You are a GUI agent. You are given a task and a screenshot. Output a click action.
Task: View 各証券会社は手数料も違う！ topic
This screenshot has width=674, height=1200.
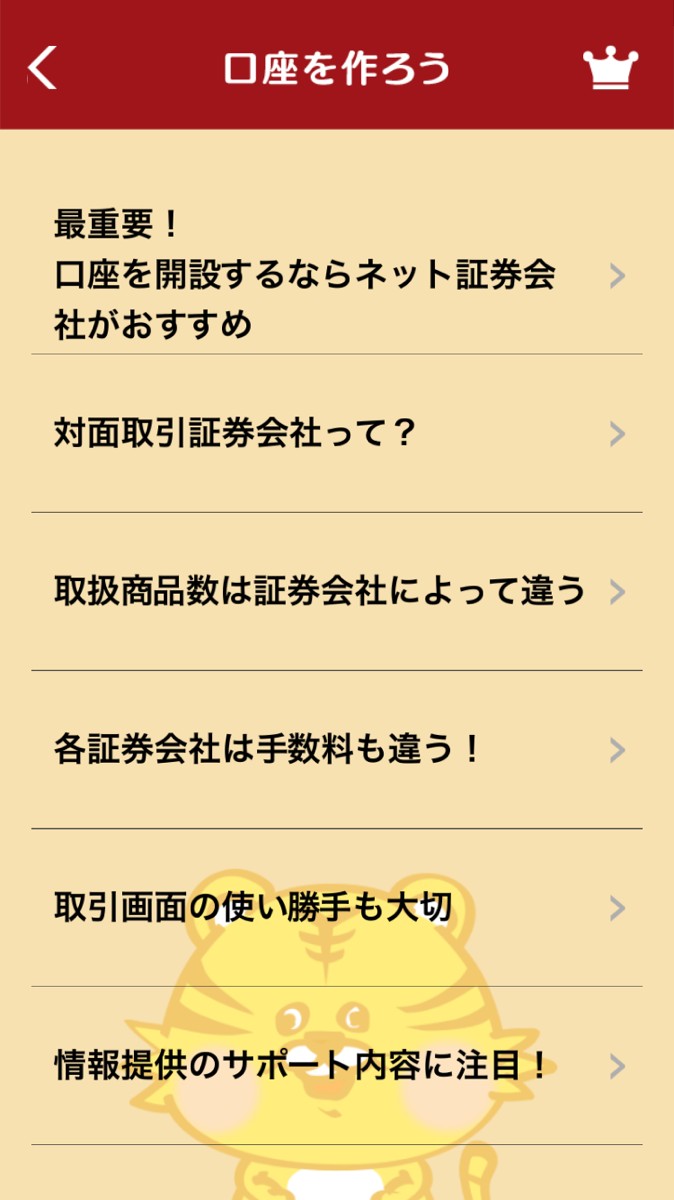pos(336,750)
